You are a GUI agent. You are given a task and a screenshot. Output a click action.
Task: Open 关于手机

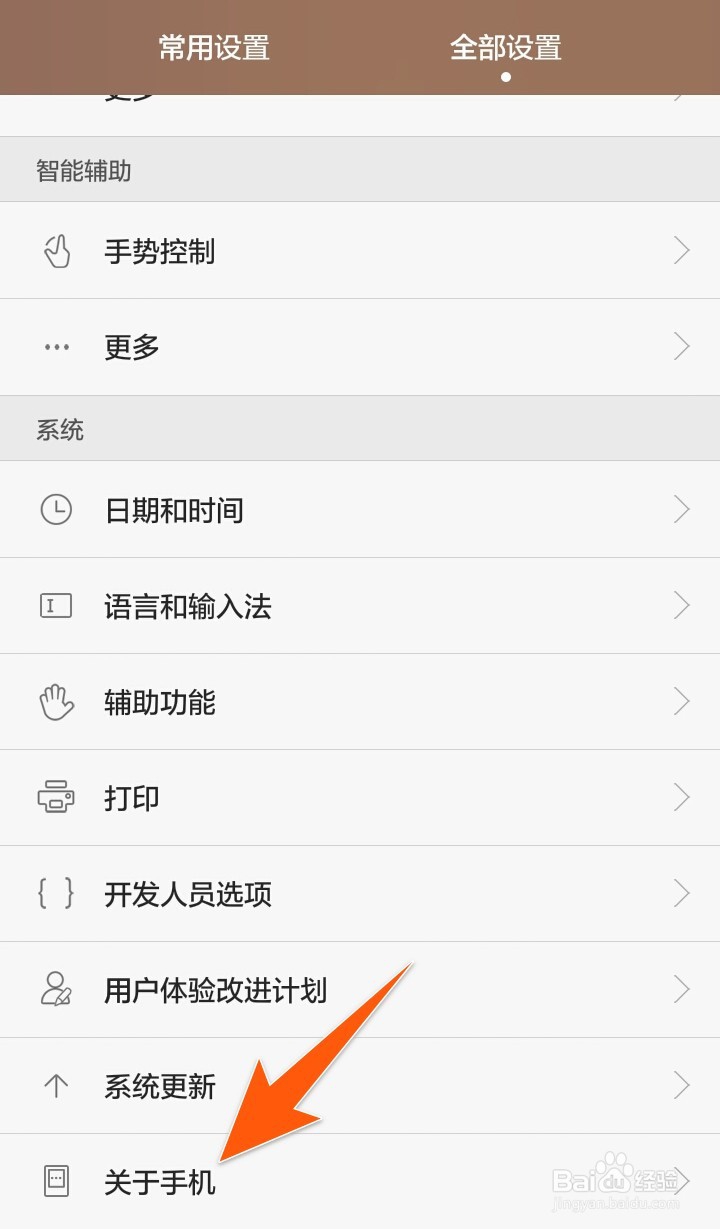360,1182
